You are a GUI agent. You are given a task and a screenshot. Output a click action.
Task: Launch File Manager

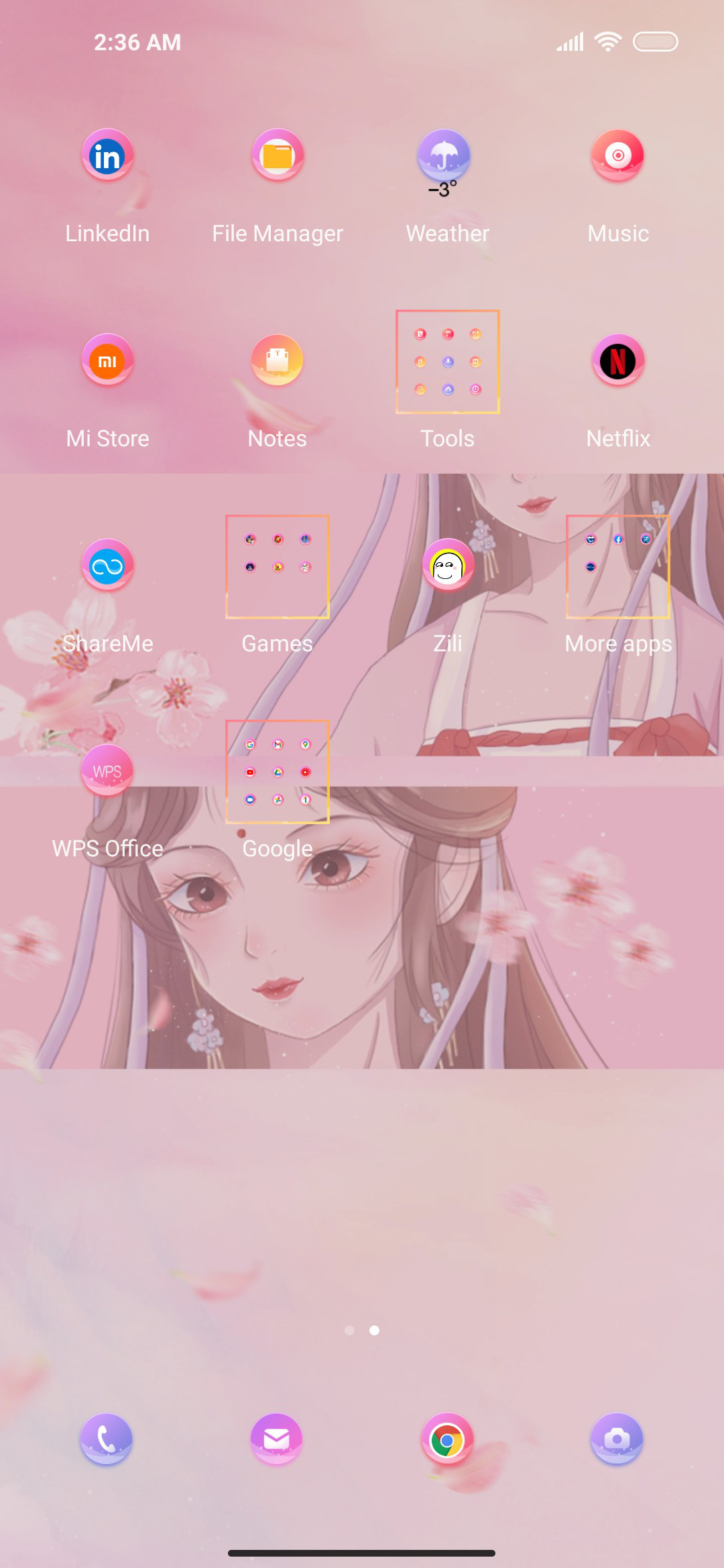pyautogui.click(x=278, y=156)
